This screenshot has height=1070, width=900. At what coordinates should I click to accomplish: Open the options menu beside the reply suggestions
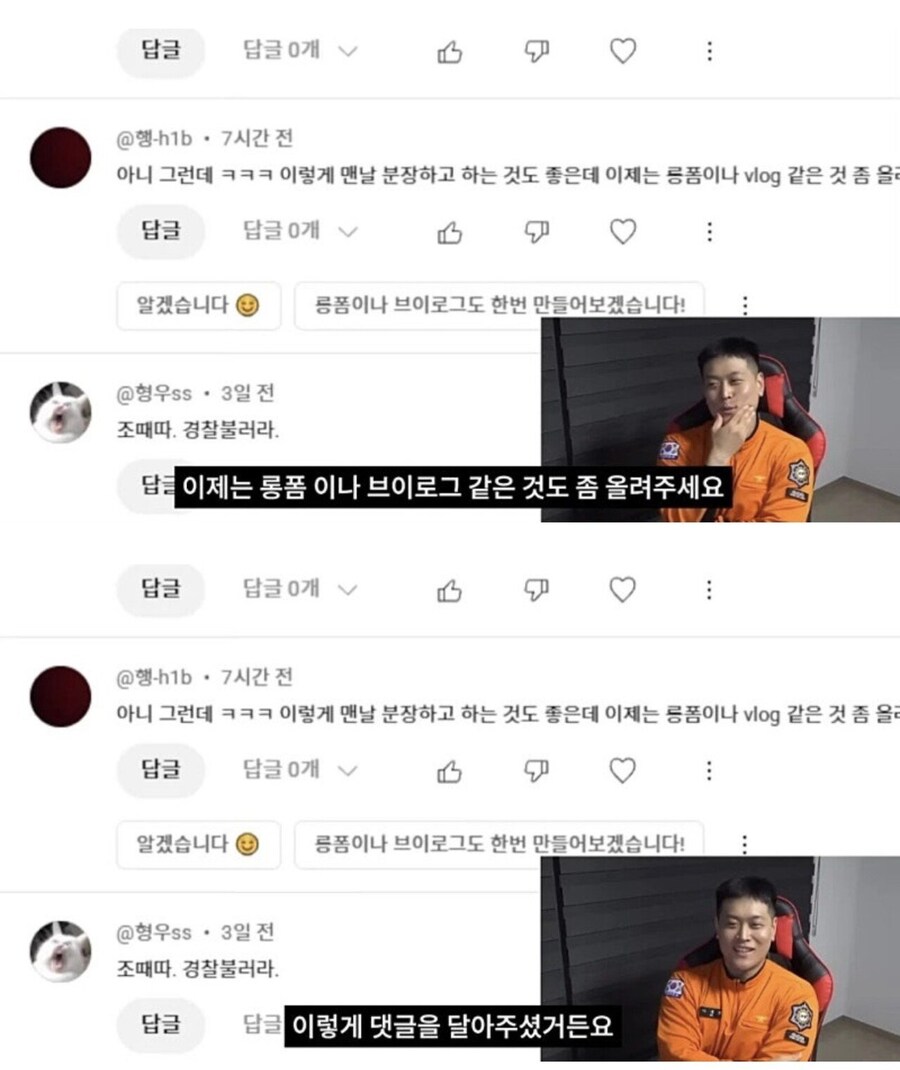[x=744, y=305]
